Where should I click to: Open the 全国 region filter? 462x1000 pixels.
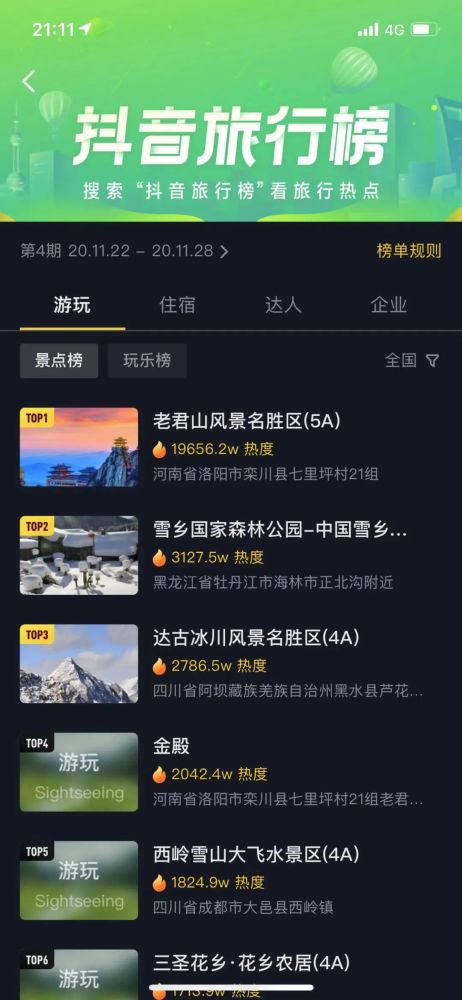click(x=412, y=360)
